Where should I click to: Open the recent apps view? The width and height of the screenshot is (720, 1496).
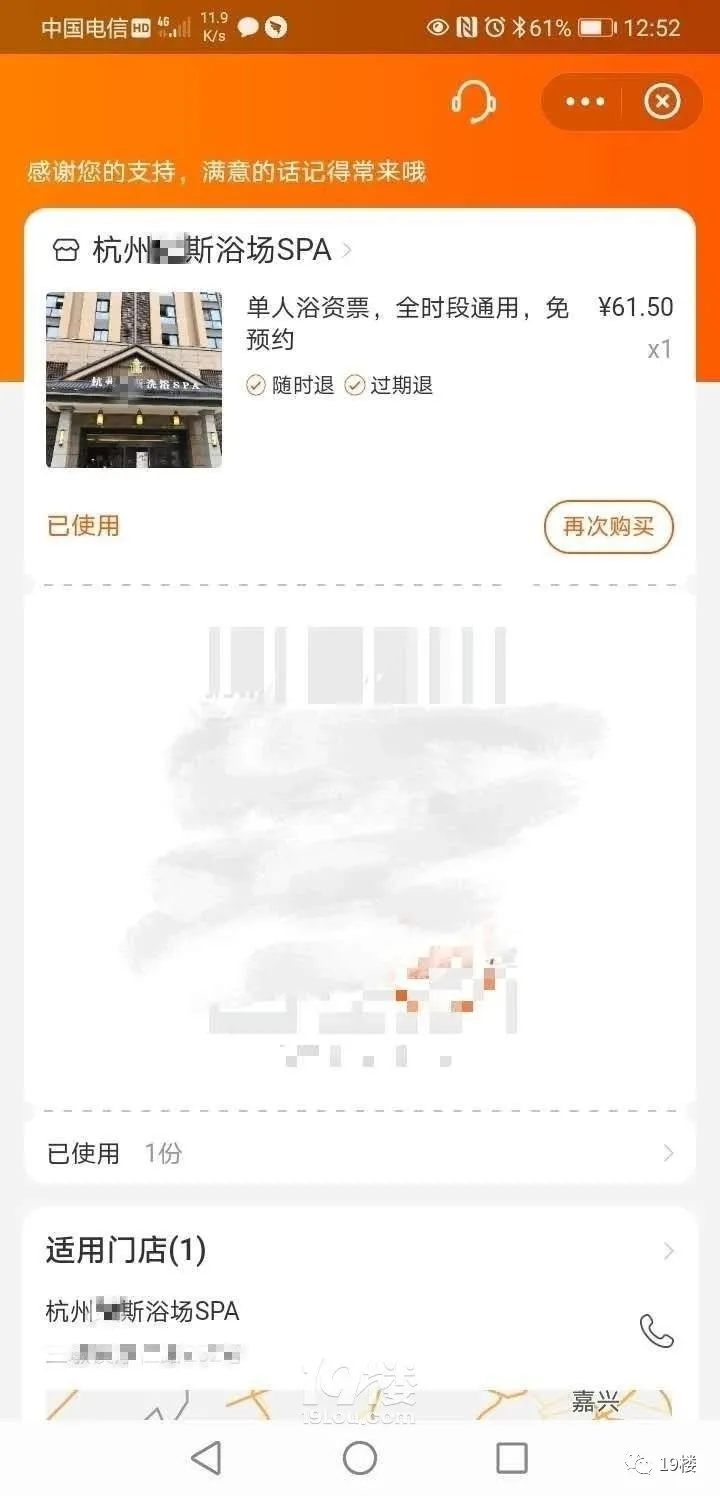512,1458
